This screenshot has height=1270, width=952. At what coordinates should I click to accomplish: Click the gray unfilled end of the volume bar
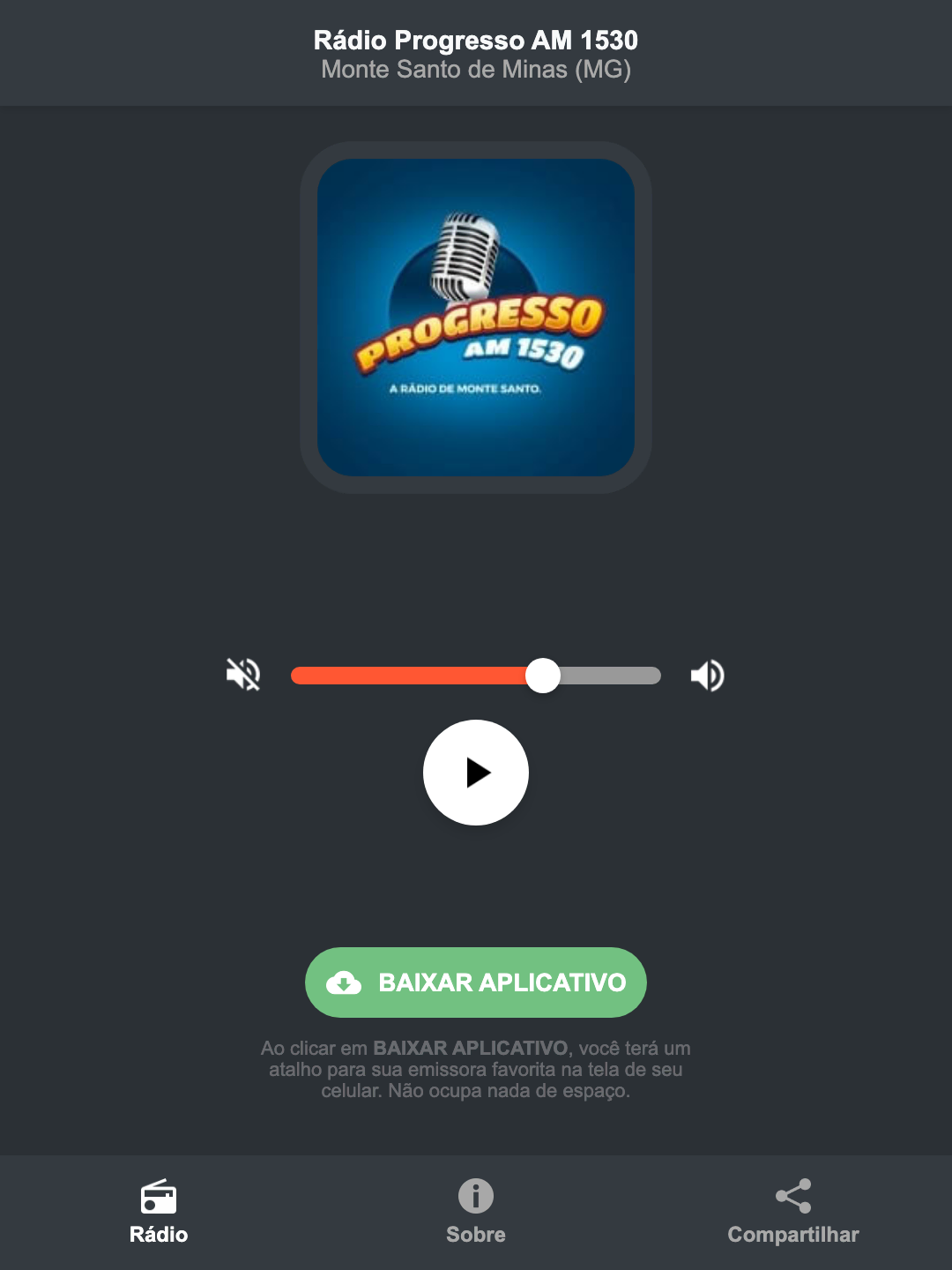(x=617, y=675)
